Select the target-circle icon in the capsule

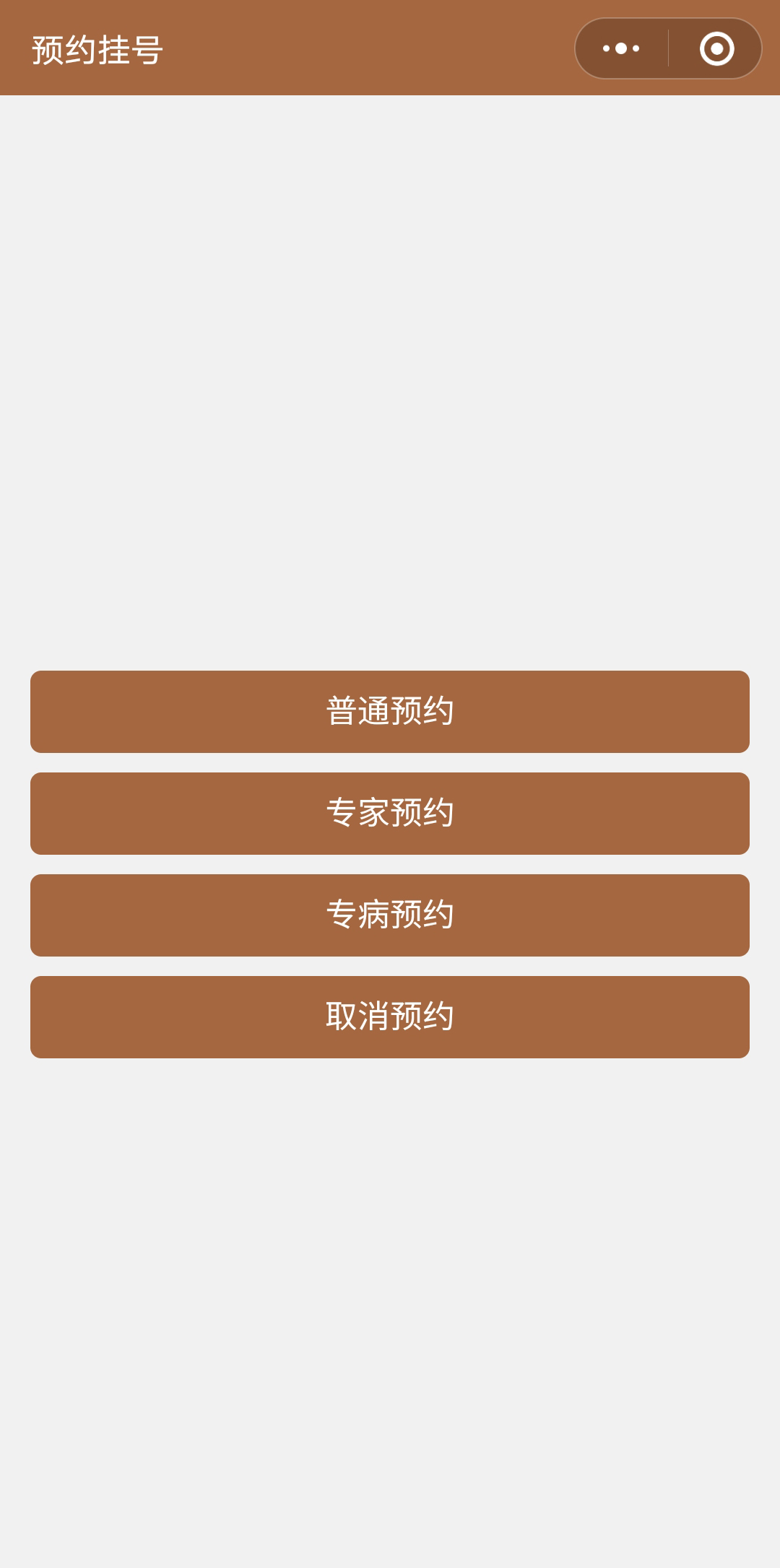(x=716, y=48)
